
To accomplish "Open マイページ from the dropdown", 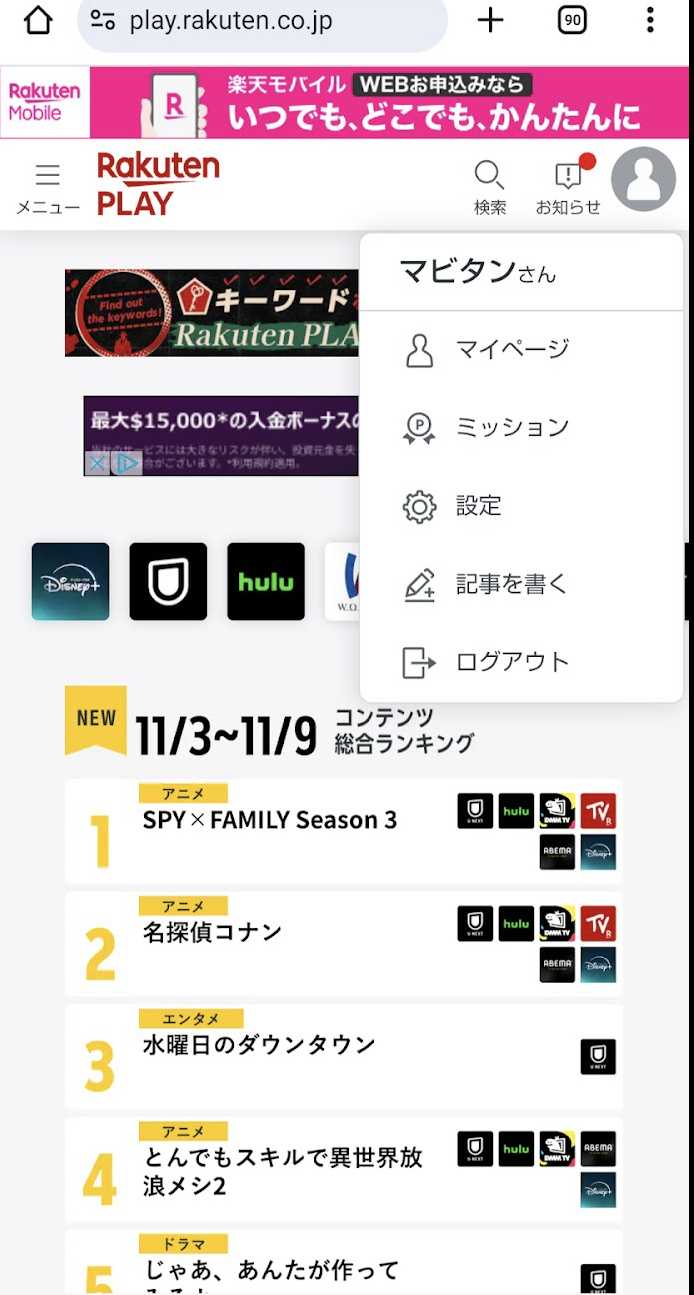I will pyautogui.click(x=511, y=350).
